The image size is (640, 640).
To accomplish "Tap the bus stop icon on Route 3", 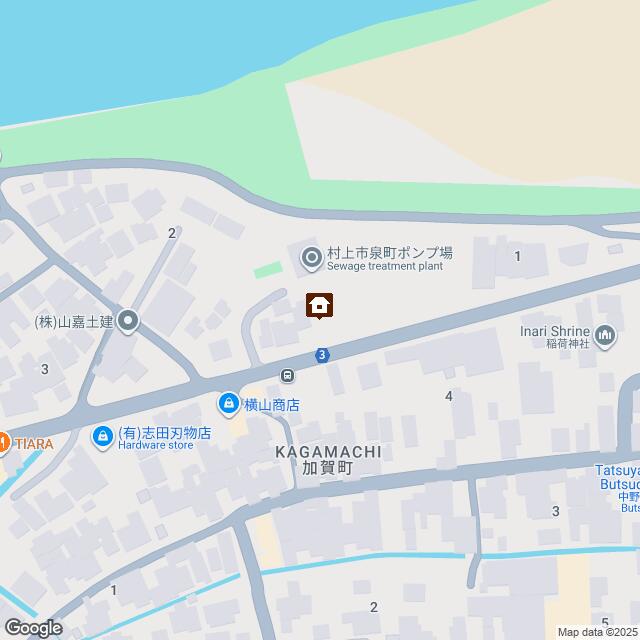I will tap(288, 376).
